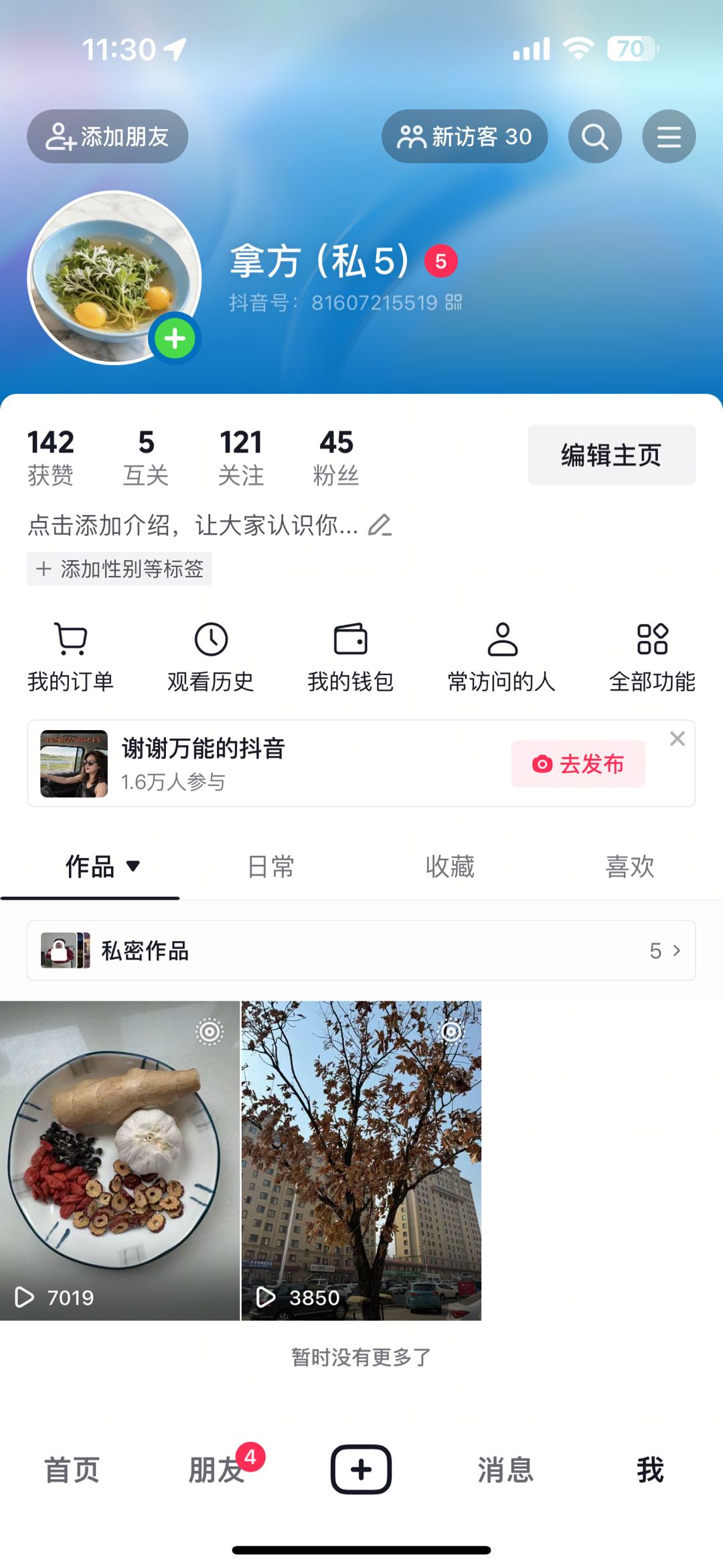The image size is (723, 1568).
Task: Open the hamburger menu at top right
Action: coord(668,137)
